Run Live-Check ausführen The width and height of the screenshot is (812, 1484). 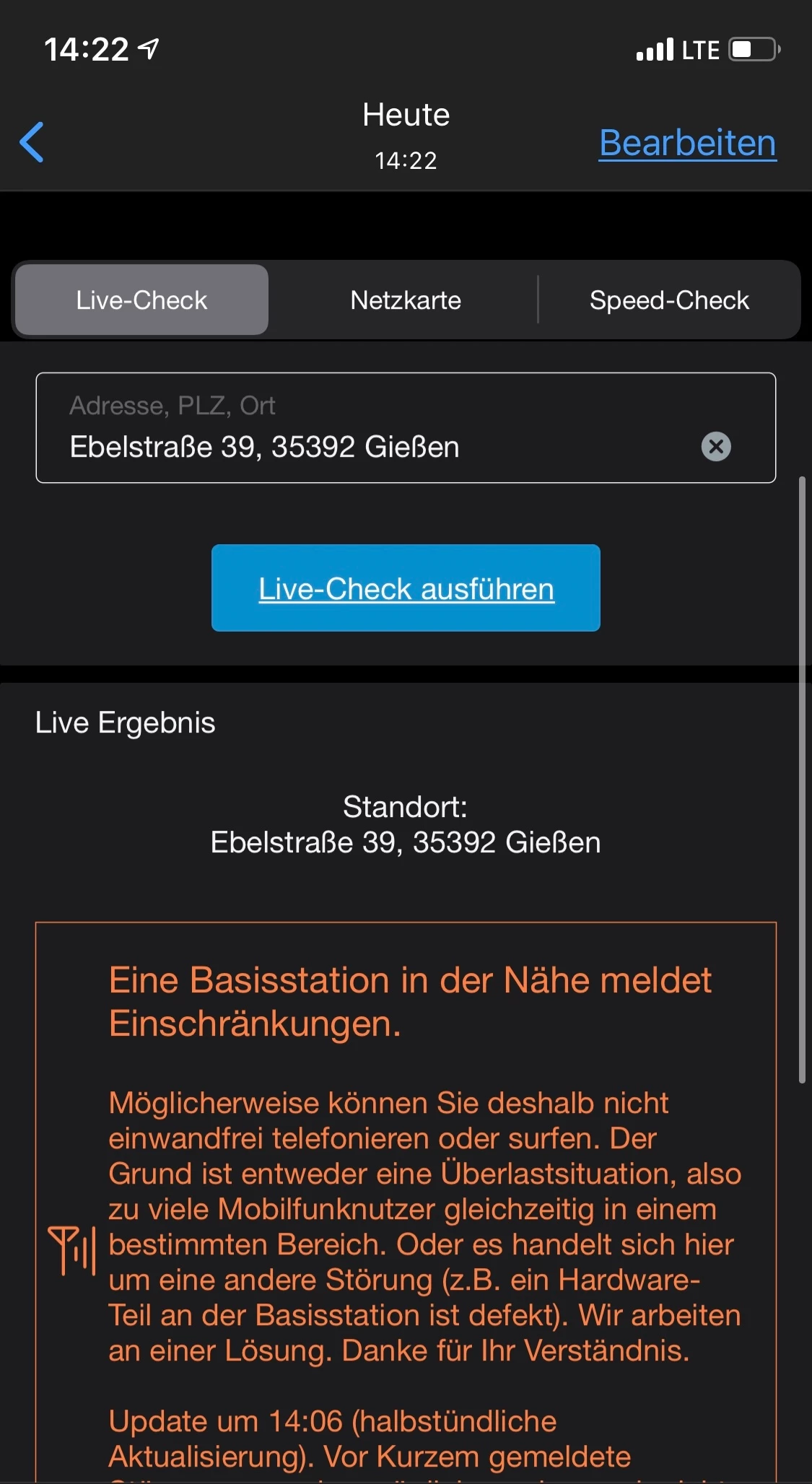406,588
